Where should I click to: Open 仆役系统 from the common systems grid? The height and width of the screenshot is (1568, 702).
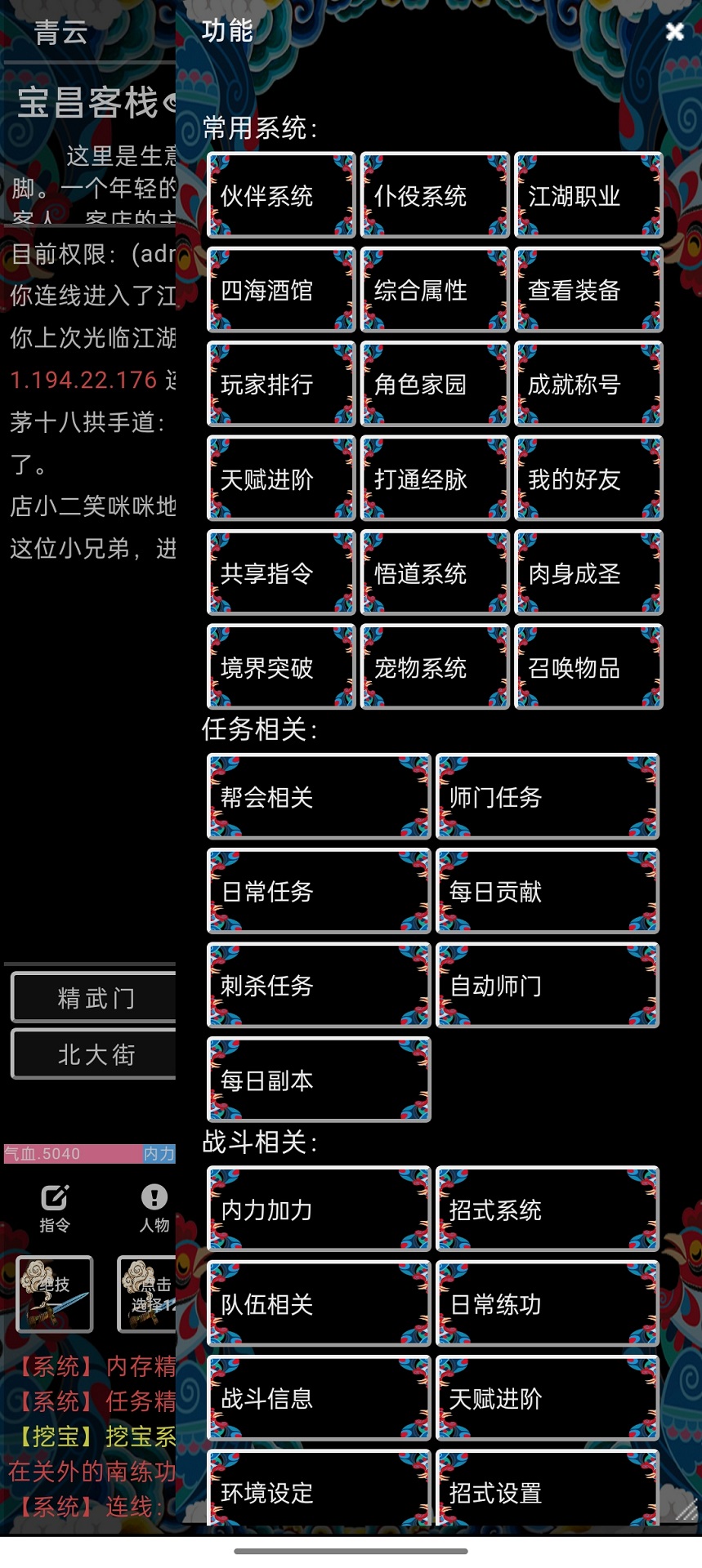coord(435,196)
